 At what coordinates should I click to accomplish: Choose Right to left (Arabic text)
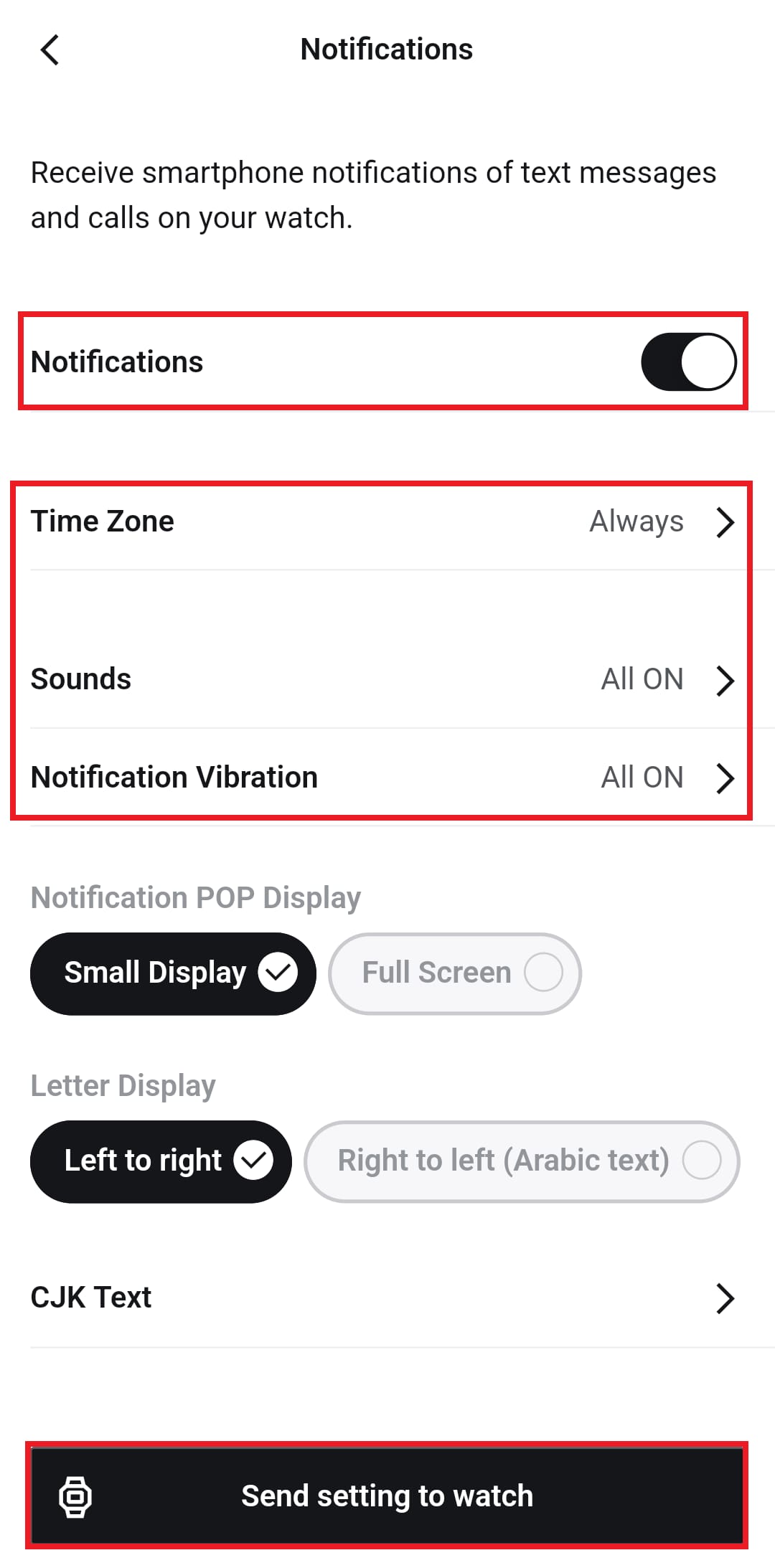click(522, 1161)
